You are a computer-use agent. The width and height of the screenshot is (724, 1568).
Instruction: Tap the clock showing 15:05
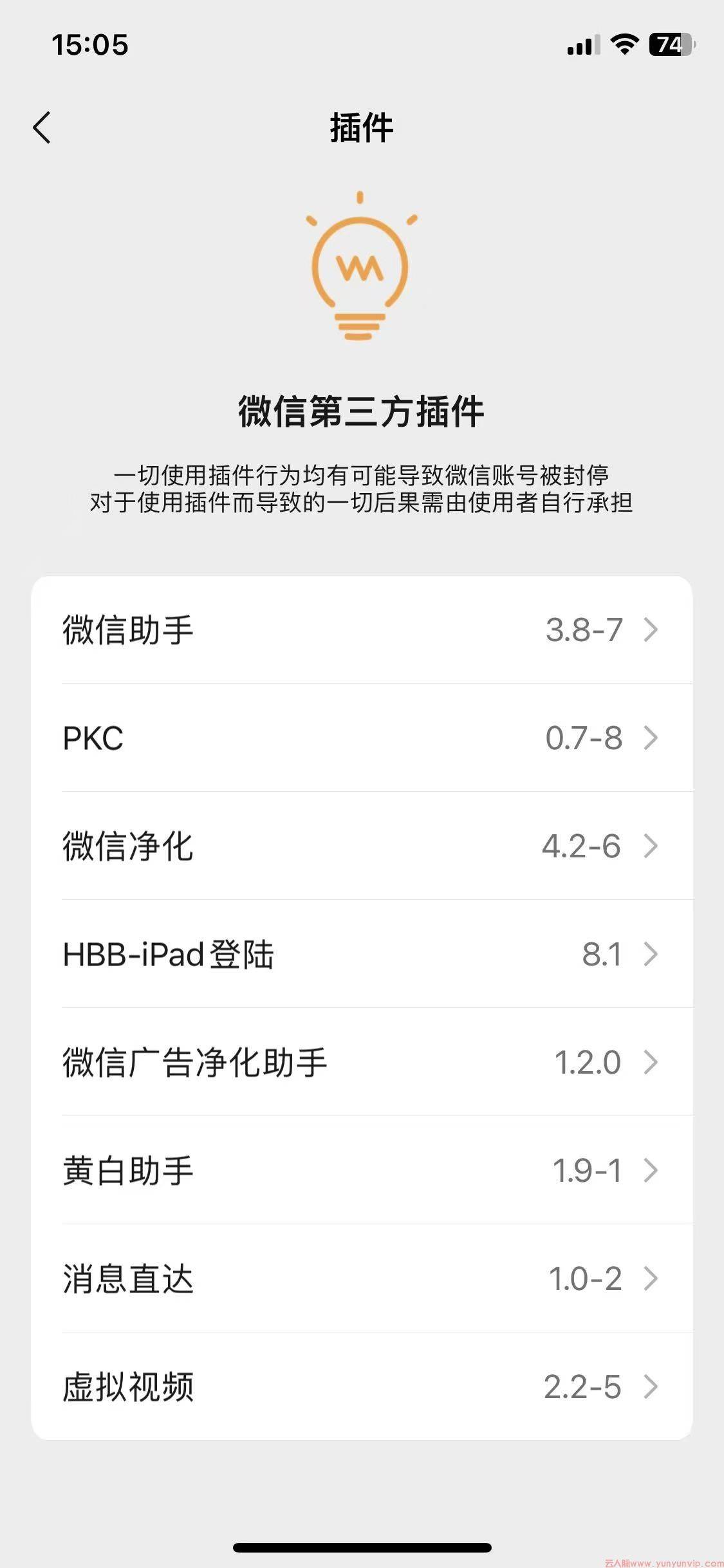point(90,45)
